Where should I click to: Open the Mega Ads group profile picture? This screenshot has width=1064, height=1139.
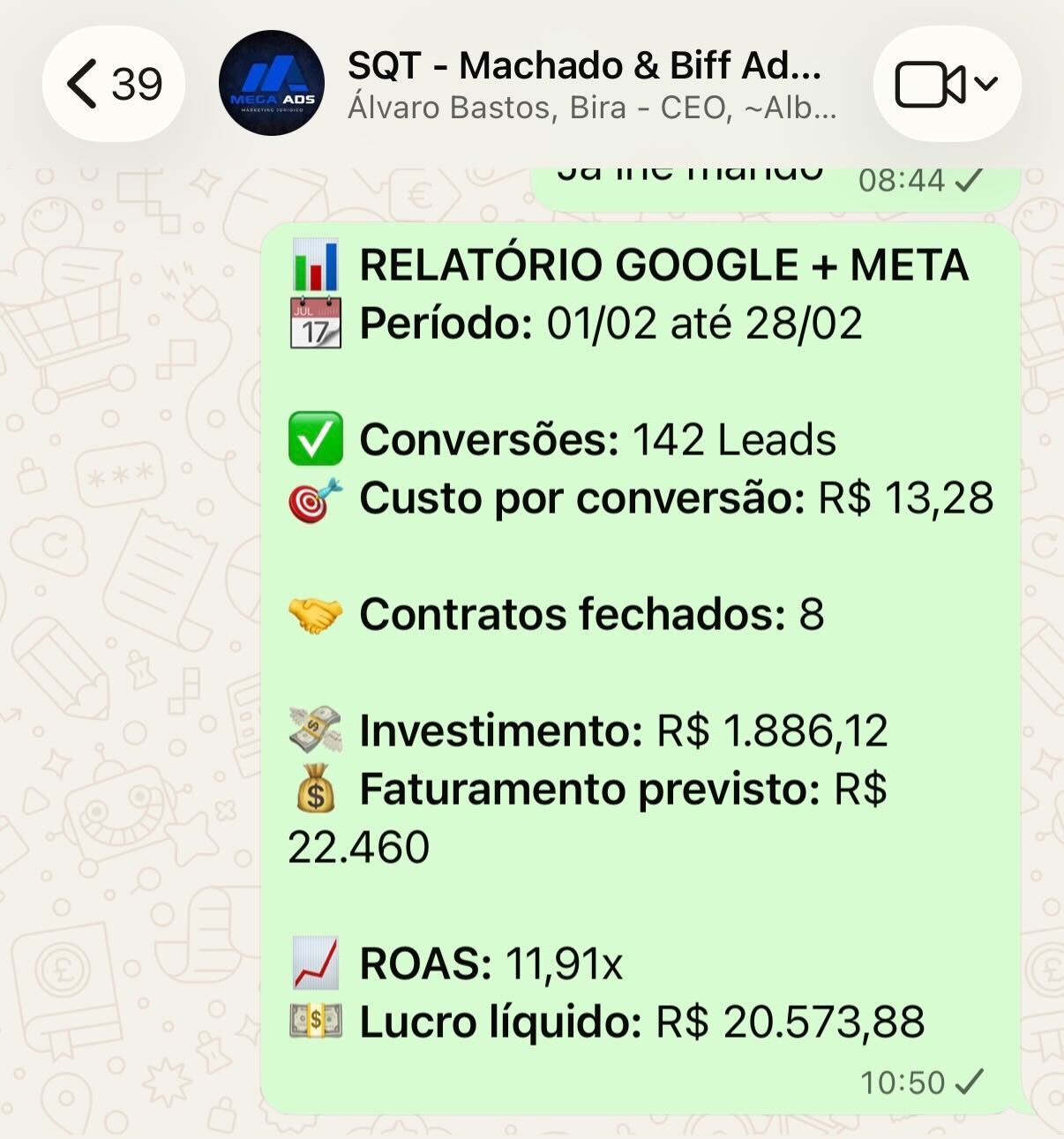click(x=272, y=84)
